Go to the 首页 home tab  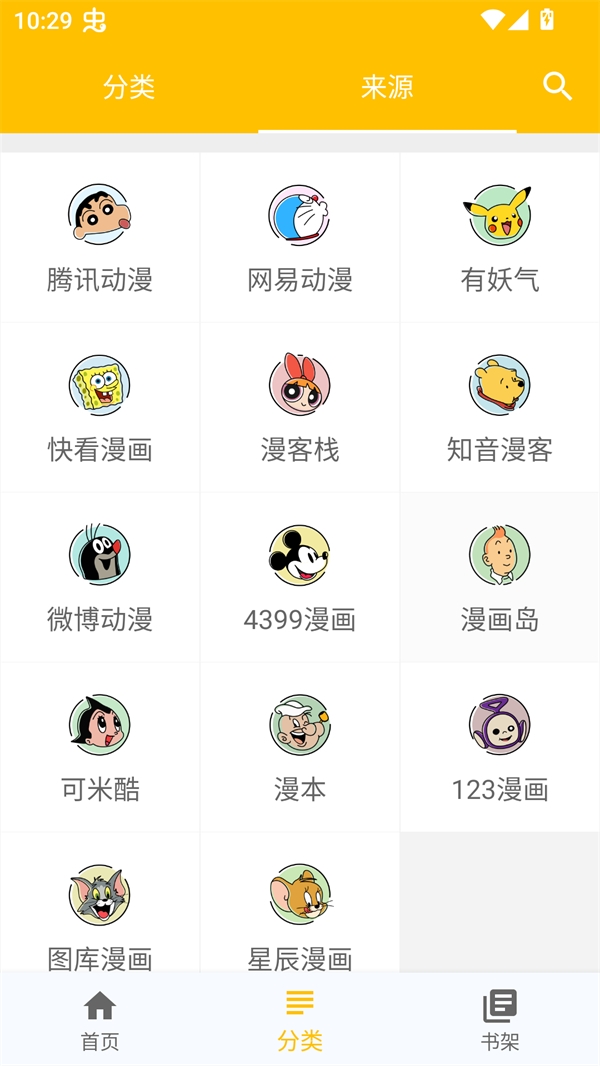pyautogui.click(x=100, y=1020)
